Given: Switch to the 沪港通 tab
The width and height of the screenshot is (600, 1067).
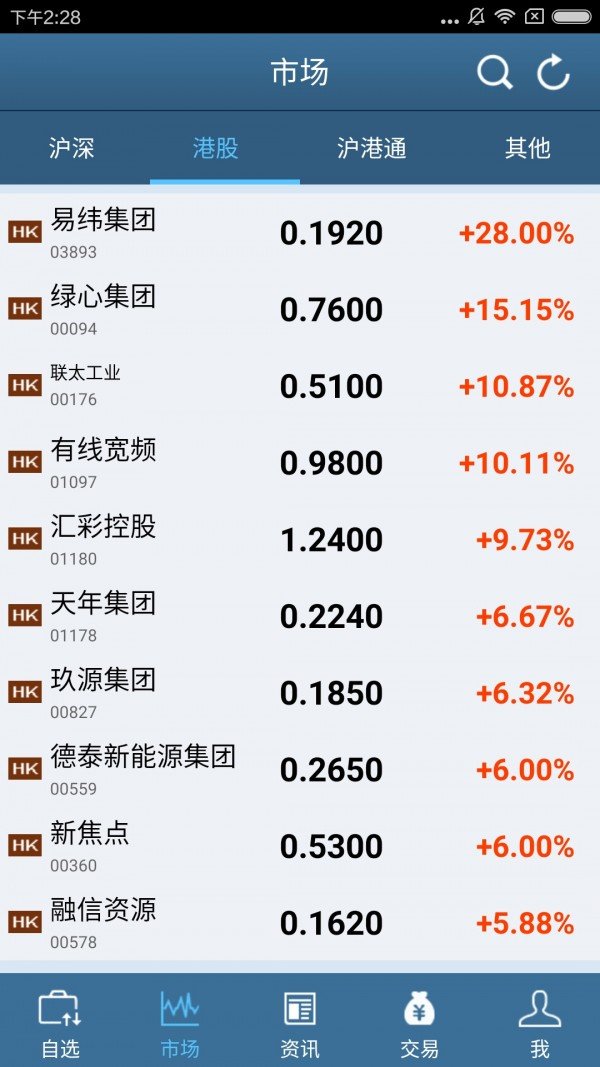Looking at the screenshot, I should [x=371, y=148].
